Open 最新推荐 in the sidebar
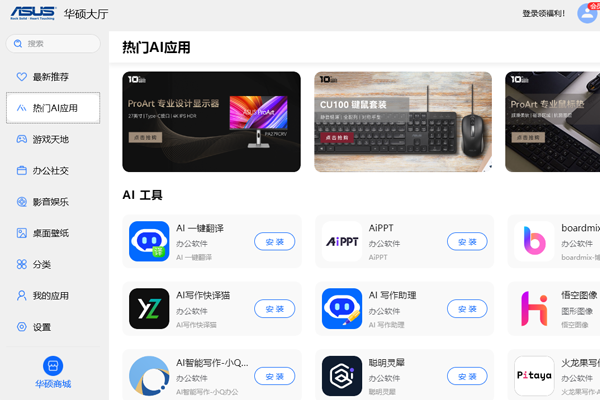This screenshot has width=600, height=400. (50, 77)
